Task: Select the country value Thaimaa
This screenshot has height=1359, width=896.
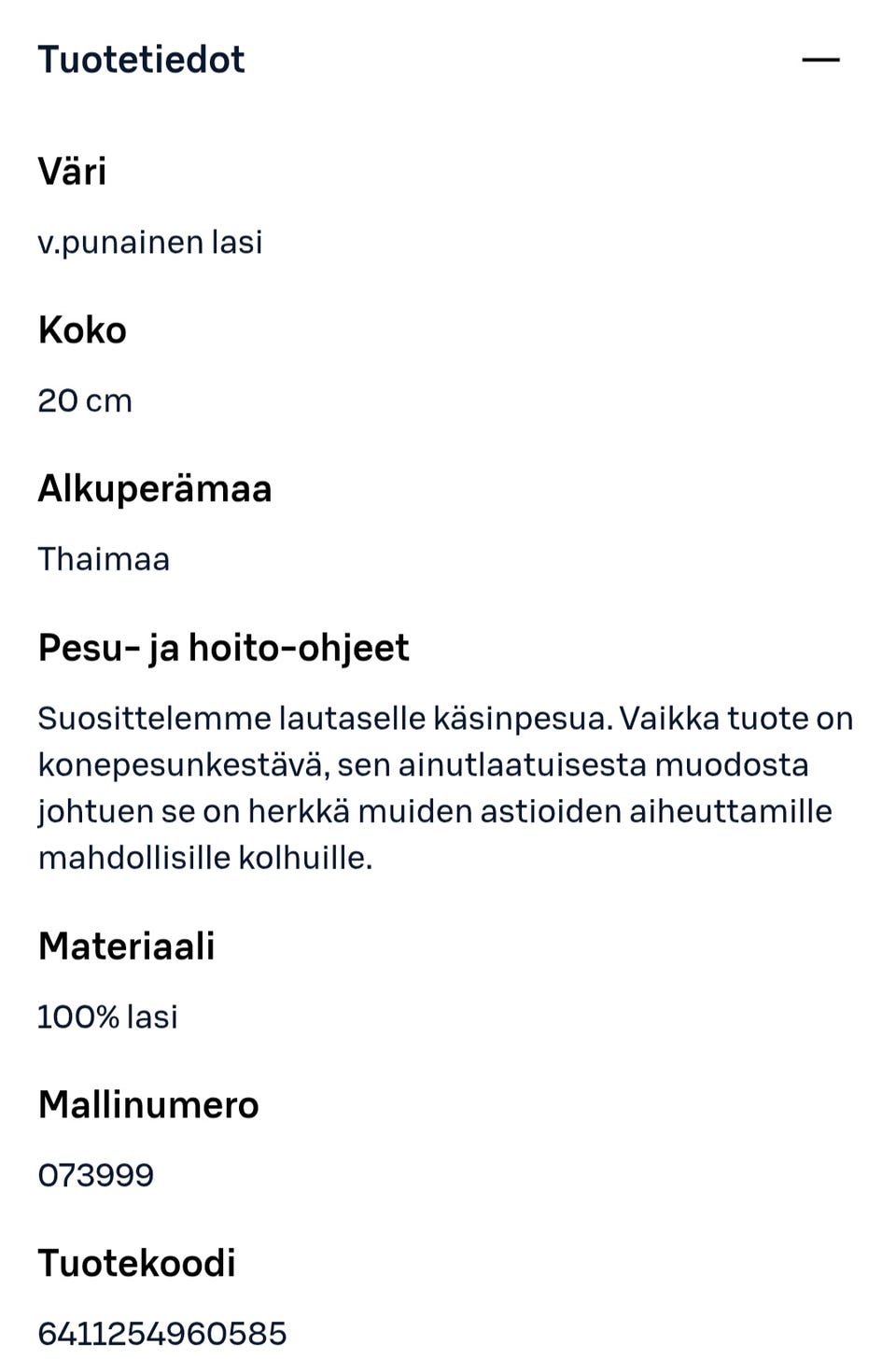Action: click(x=103, y=559)
